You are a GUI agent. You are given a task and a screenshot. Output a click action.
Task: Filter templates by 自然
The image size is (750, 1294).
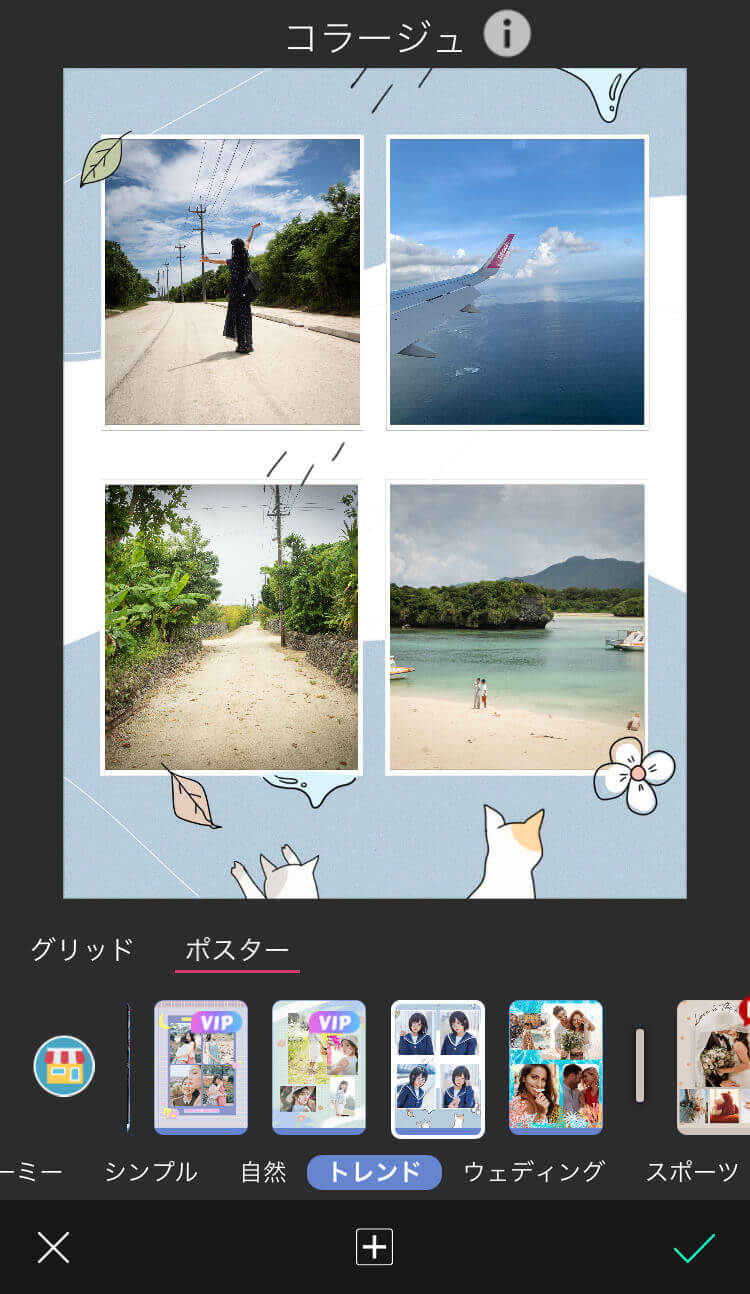(264, 1172)
